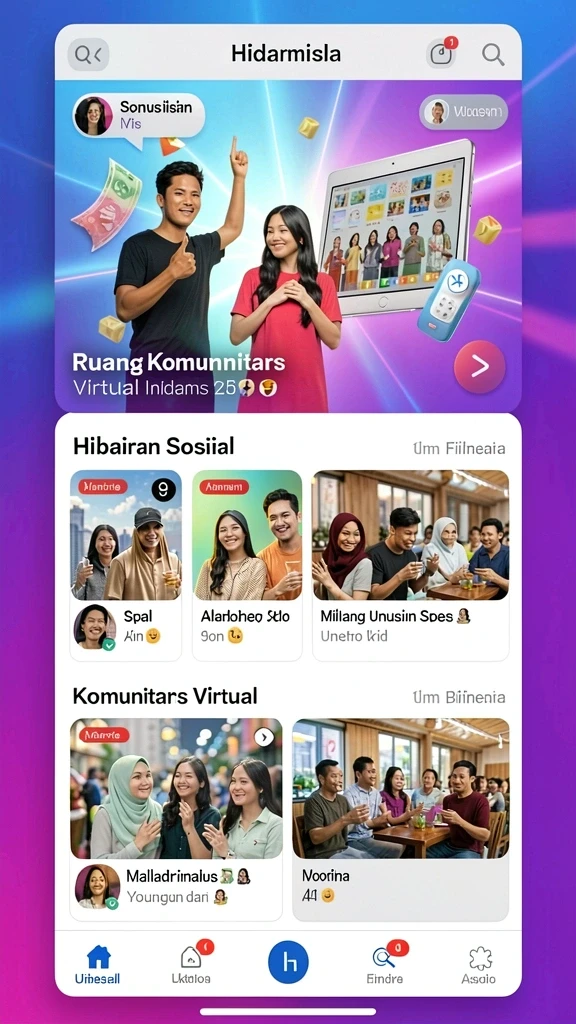This screenshot has height=1024, width=576.
Task: Open search via the magnifier icon
Action: click(x=493, y=55)
